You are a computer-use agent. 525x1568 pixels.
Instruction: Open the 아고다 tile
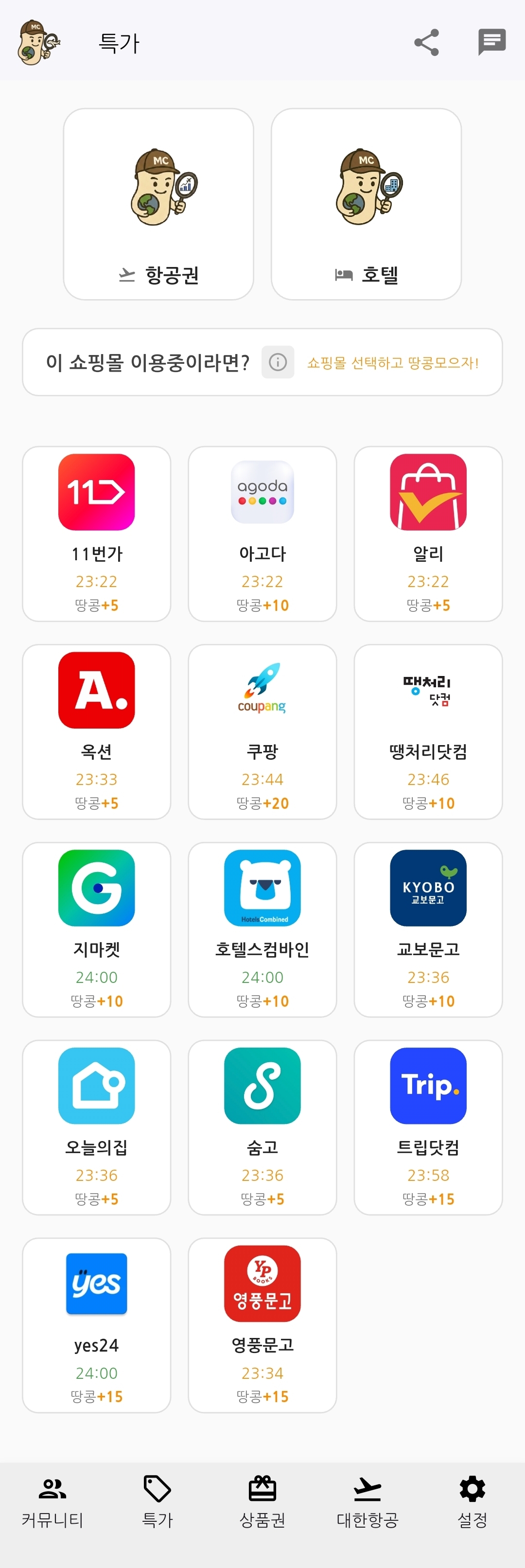262,533
